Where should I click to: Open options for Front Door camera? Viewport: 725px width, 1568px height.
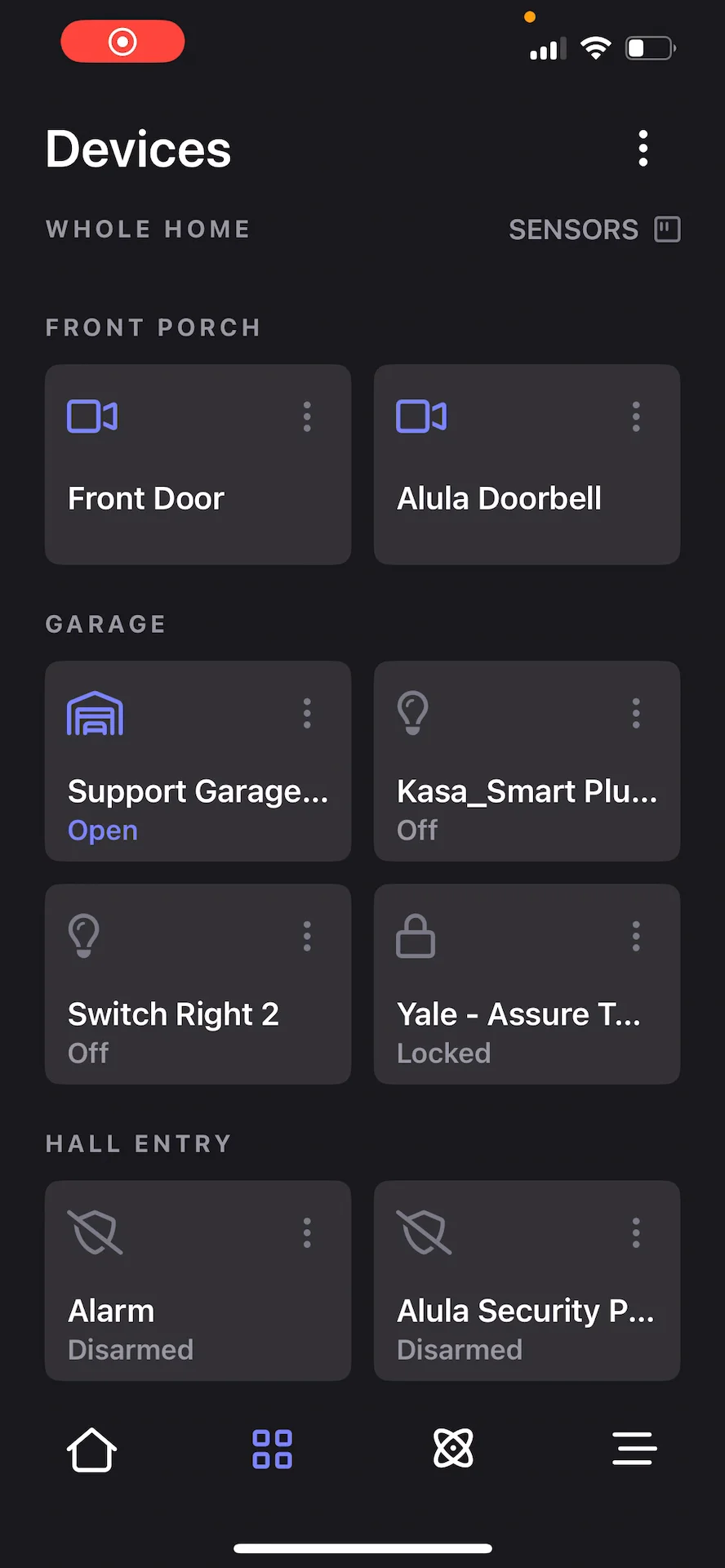click(x=307, y=416)
